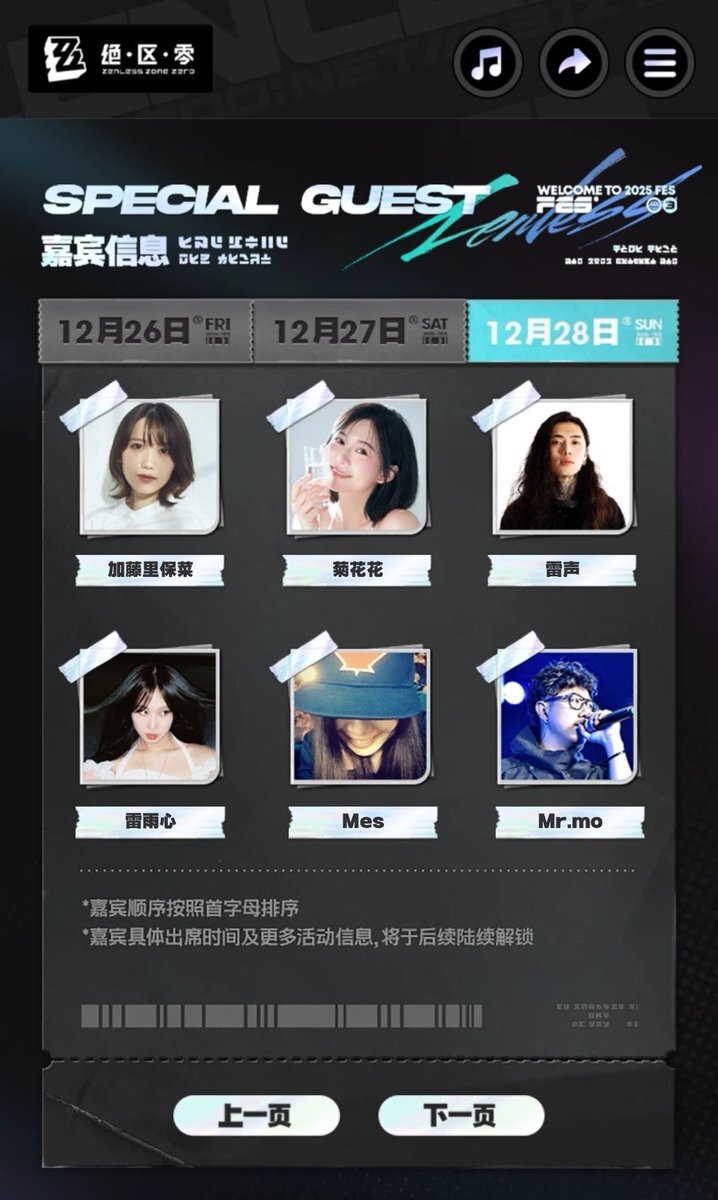718x1200 pixels.
Task: Toggle the background music icon
Action: tap(487, 62)
